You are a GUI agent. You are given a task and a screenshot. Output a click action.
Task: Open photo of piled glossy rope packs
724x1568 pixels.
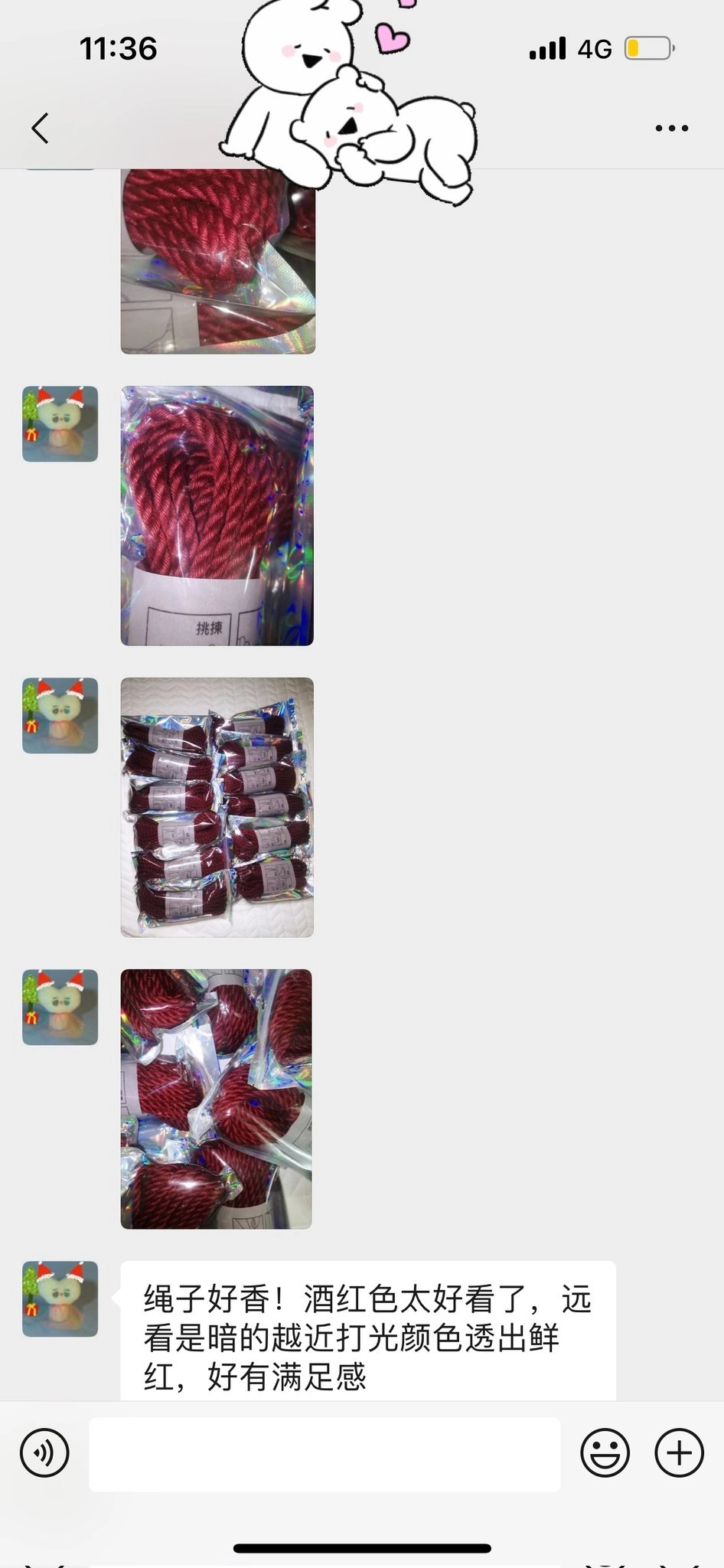(x=217, y=1099)
